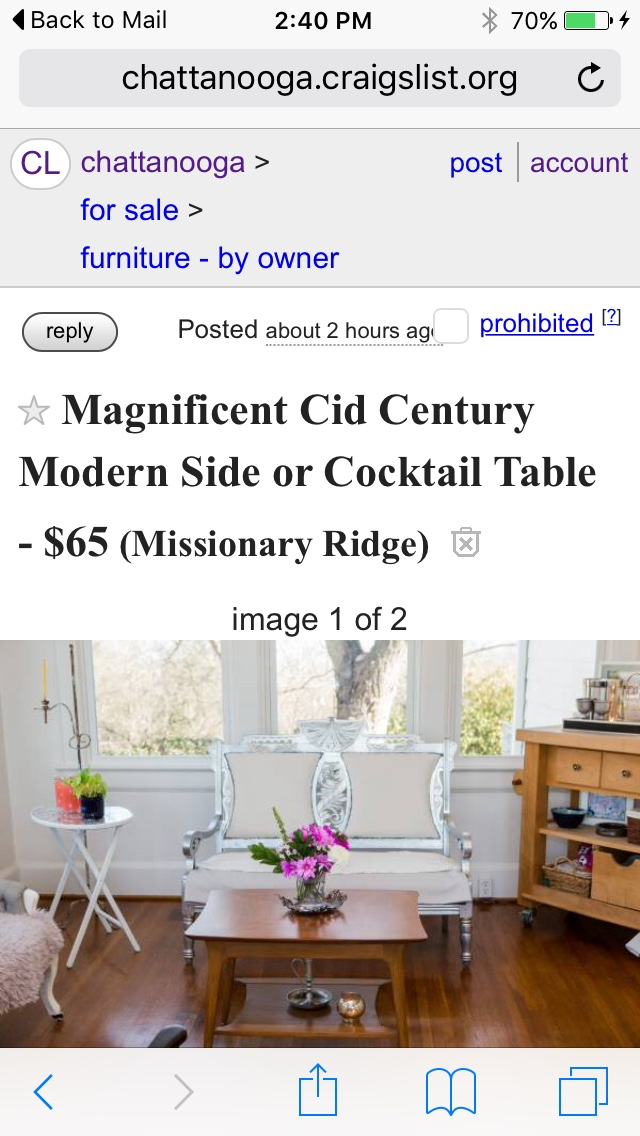The height and width of the screenshot is (1136, 640).
Task: Open furniture - by owner listings
Action: click(x=209, y=258)
